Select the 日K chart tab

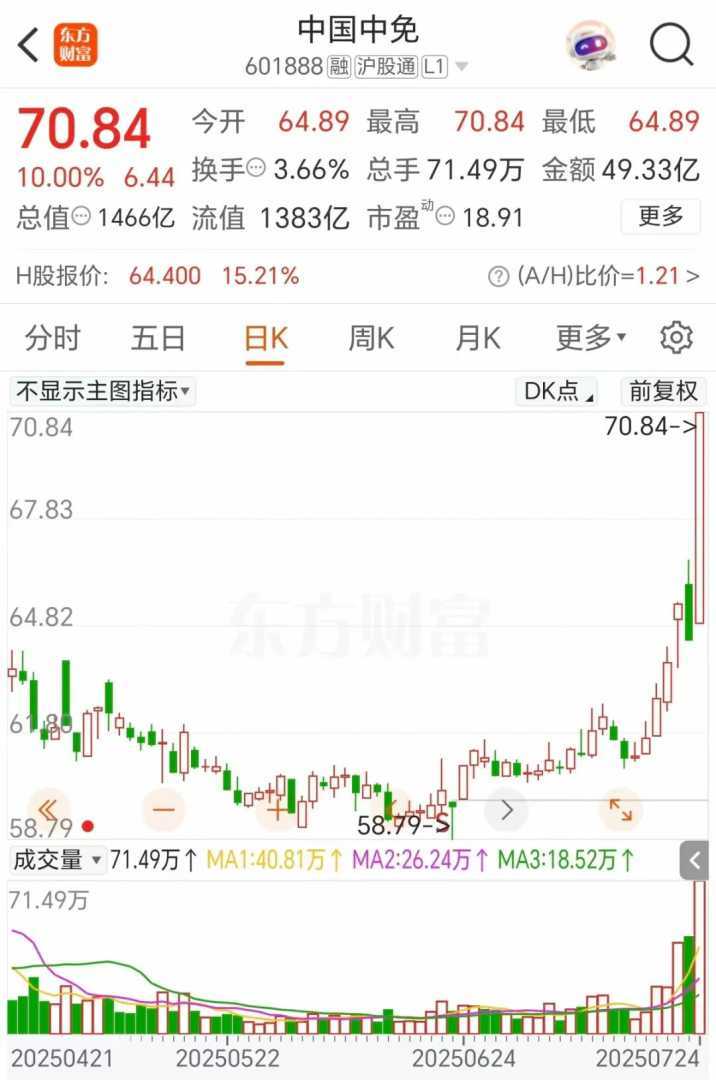click(x=265, y=338)
